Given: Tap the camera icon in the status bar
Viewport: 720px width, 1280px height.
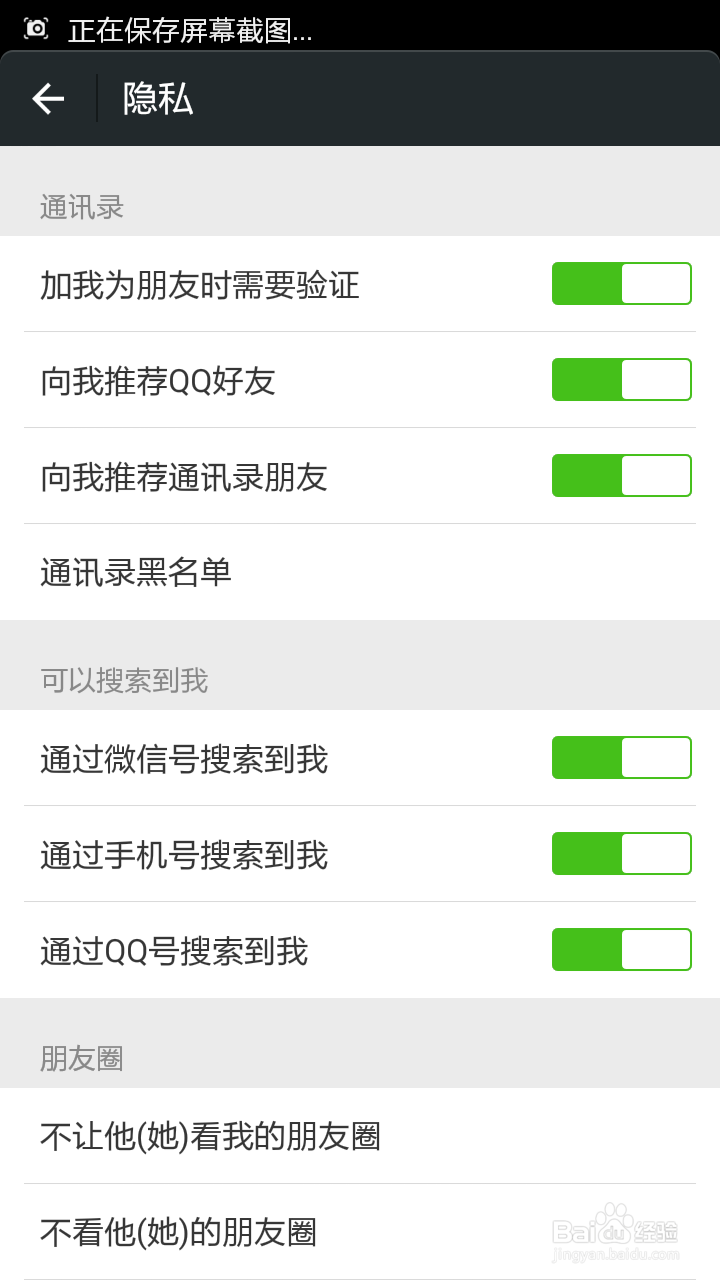Looking at the screenshot, I should tap(36, 29).
